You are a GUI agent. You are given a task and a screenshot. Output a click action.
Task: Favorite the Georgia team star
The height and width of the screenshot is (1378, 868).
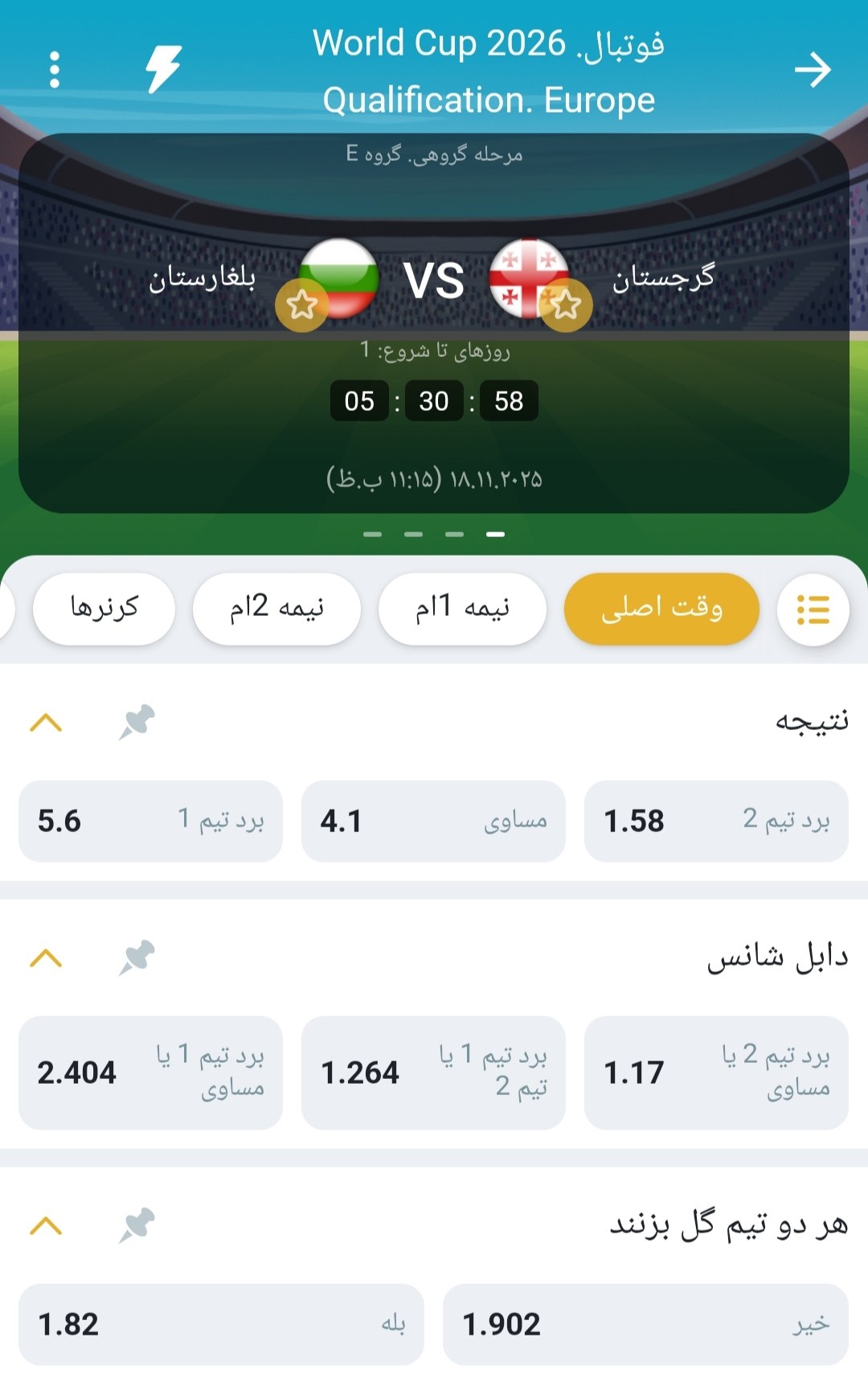point(566,305)
